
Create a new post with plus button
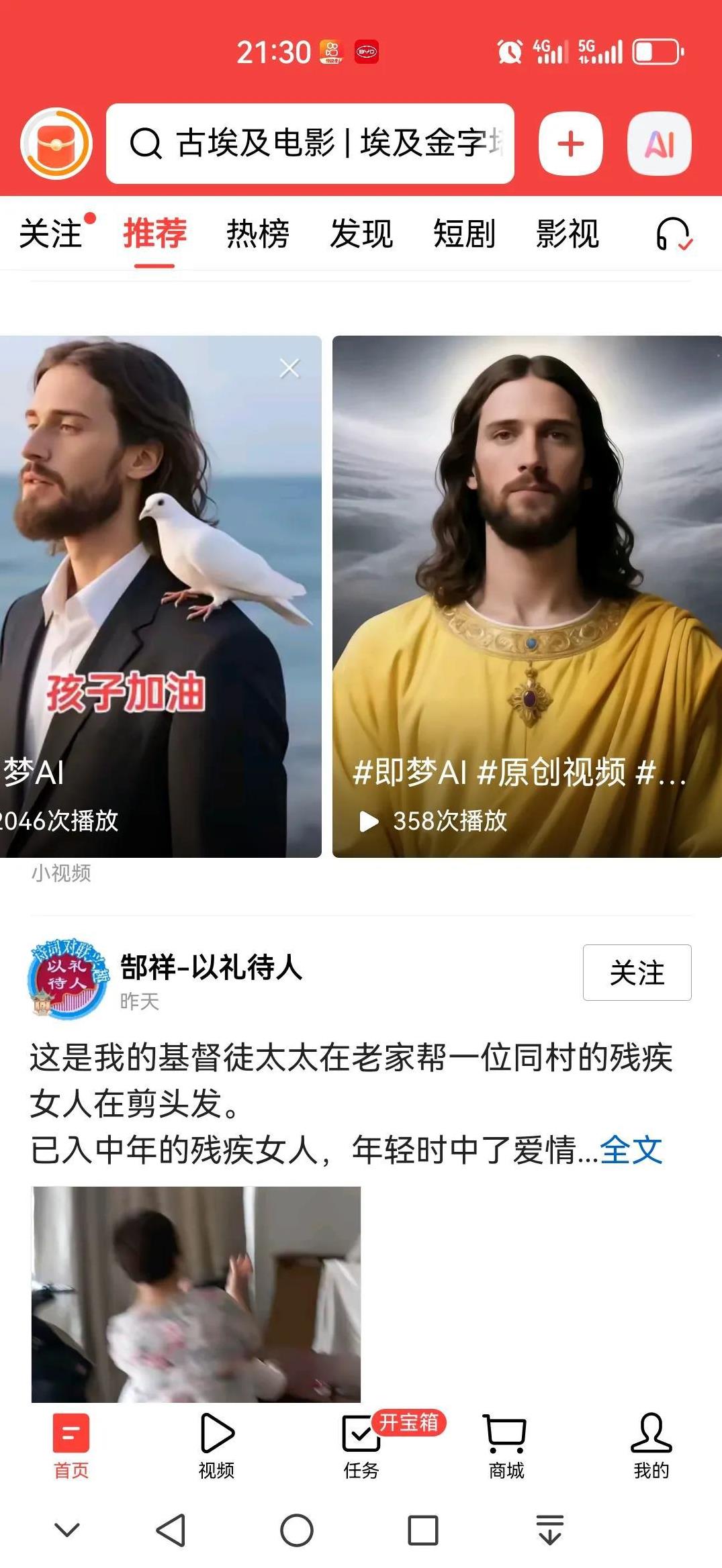[570, 144]
